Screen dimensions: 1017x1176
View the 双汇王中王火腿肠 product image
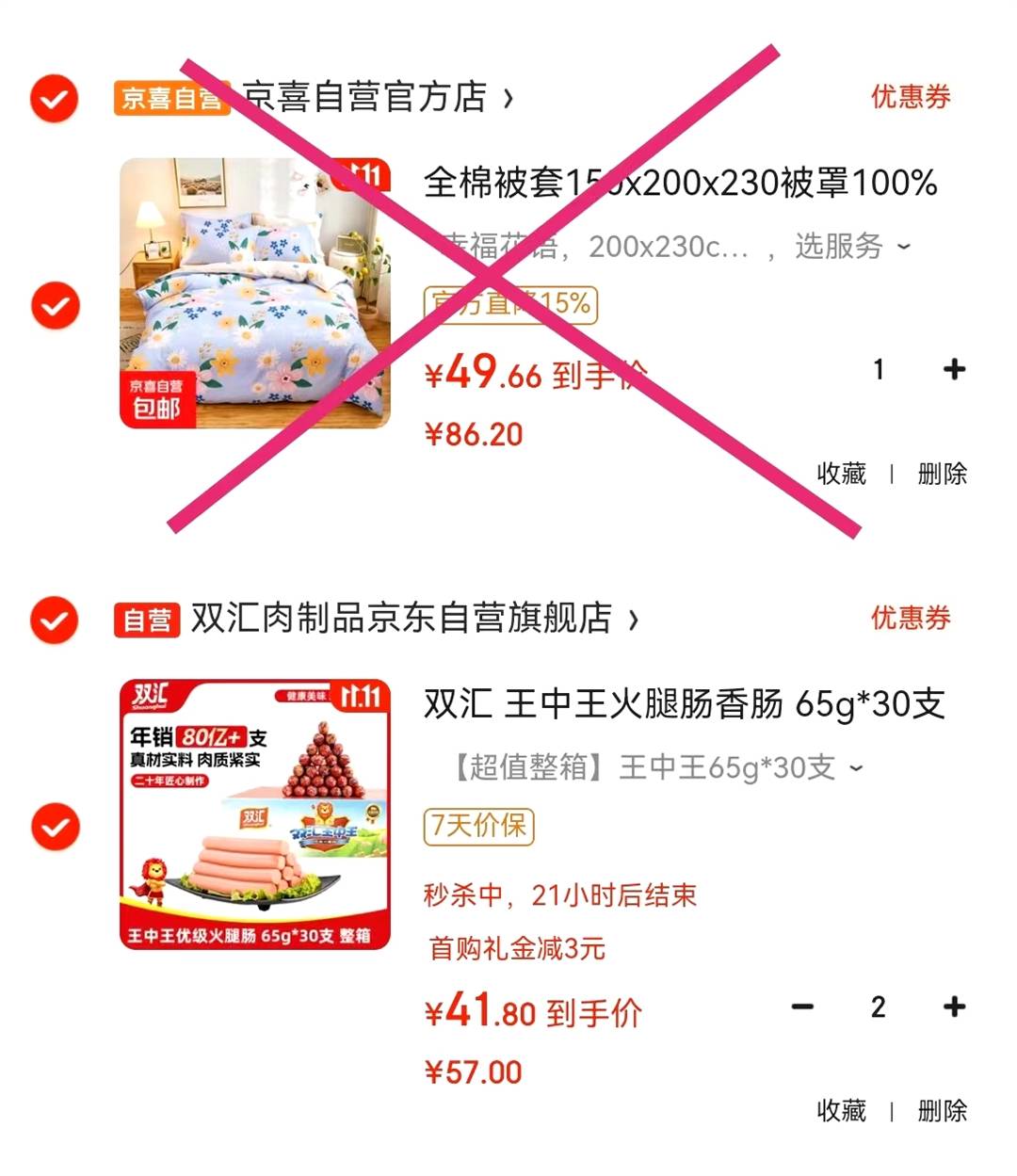point(255,814)
